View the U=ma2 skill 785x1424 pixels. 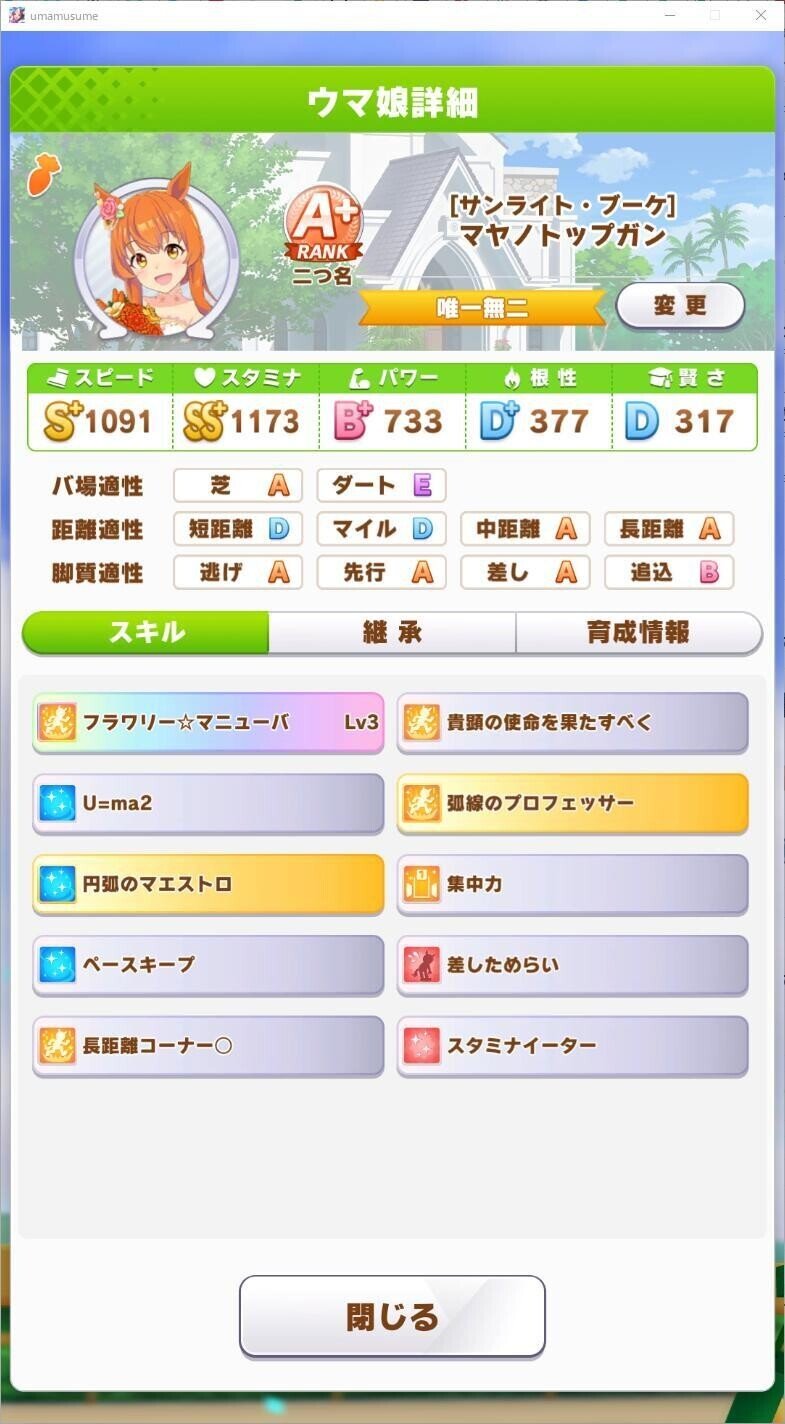tap(208, 803)
